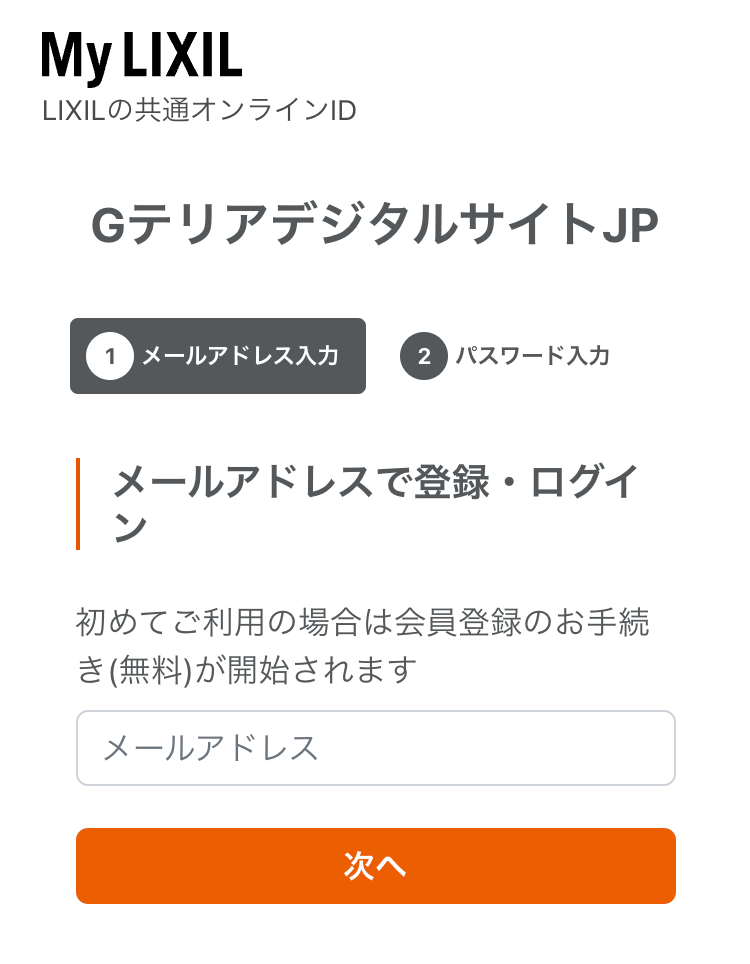Click the highlighted current step pill
Image resolution: width=750 pixels, height=964 pixels.
coord(218,356)
